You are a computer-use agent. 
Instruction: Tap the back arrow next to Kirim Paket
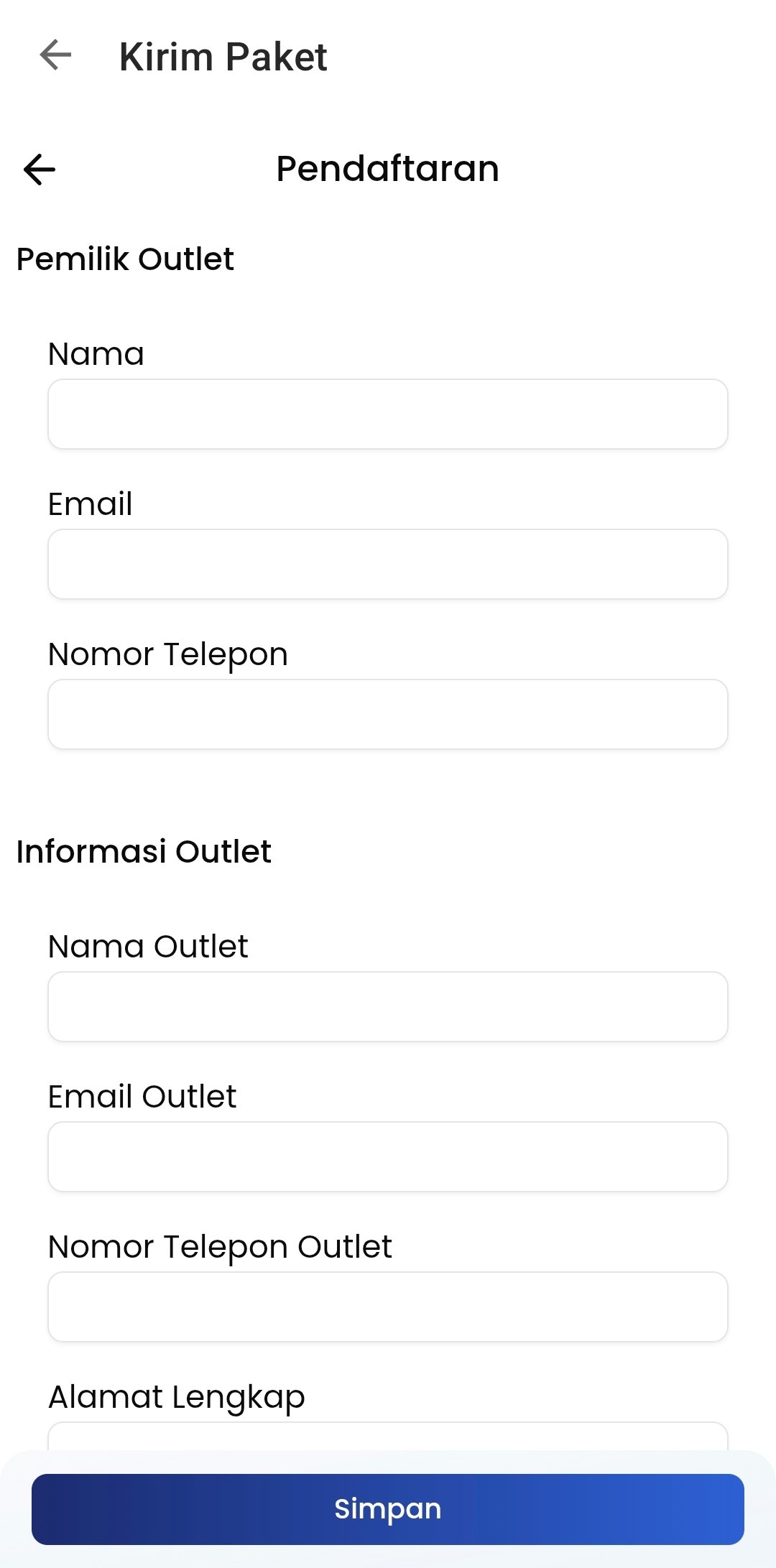click(x=55, y=55)
